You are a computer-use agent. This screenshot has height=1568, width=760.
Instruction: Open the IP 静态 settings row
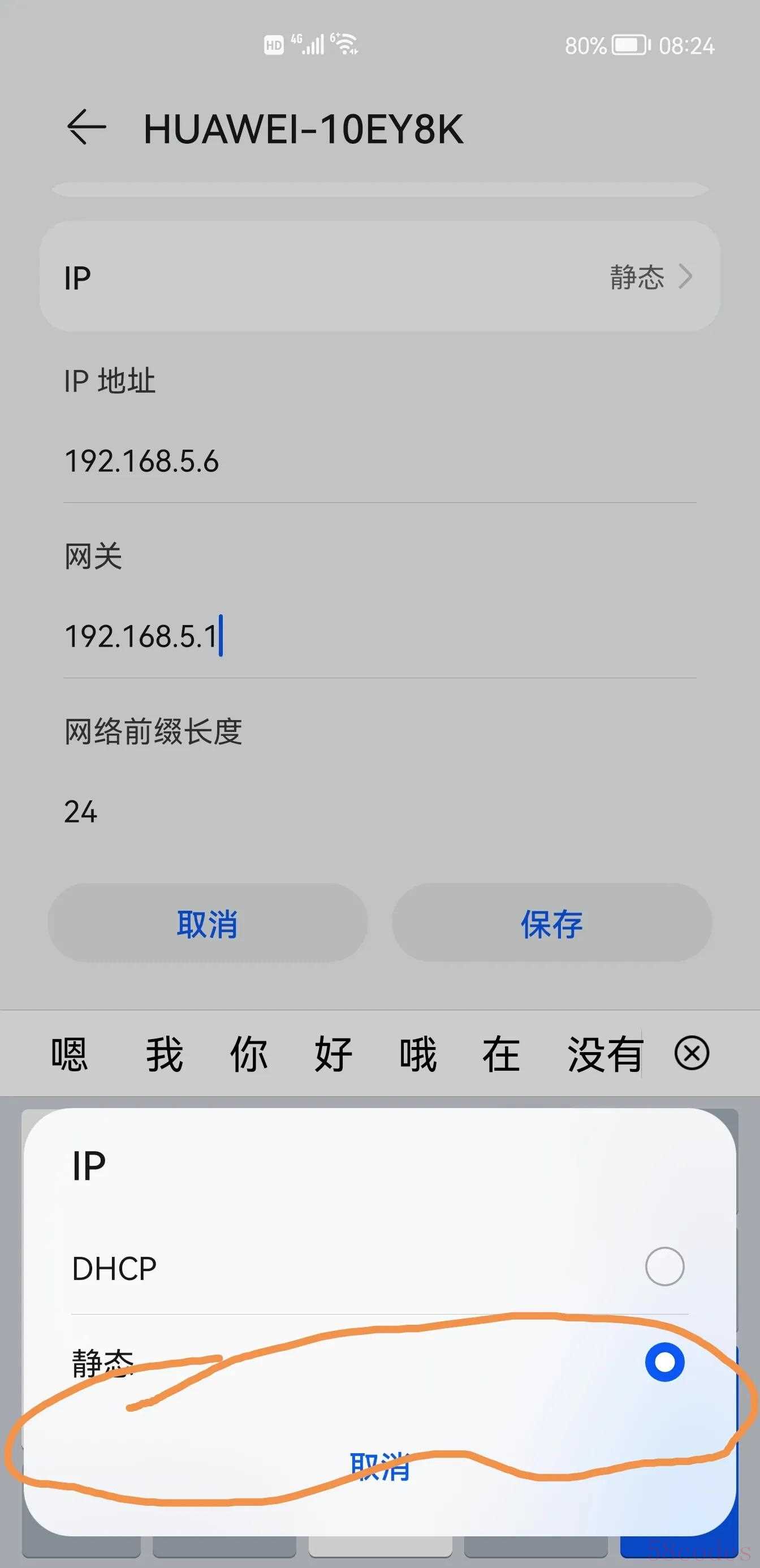coord(379,277)
